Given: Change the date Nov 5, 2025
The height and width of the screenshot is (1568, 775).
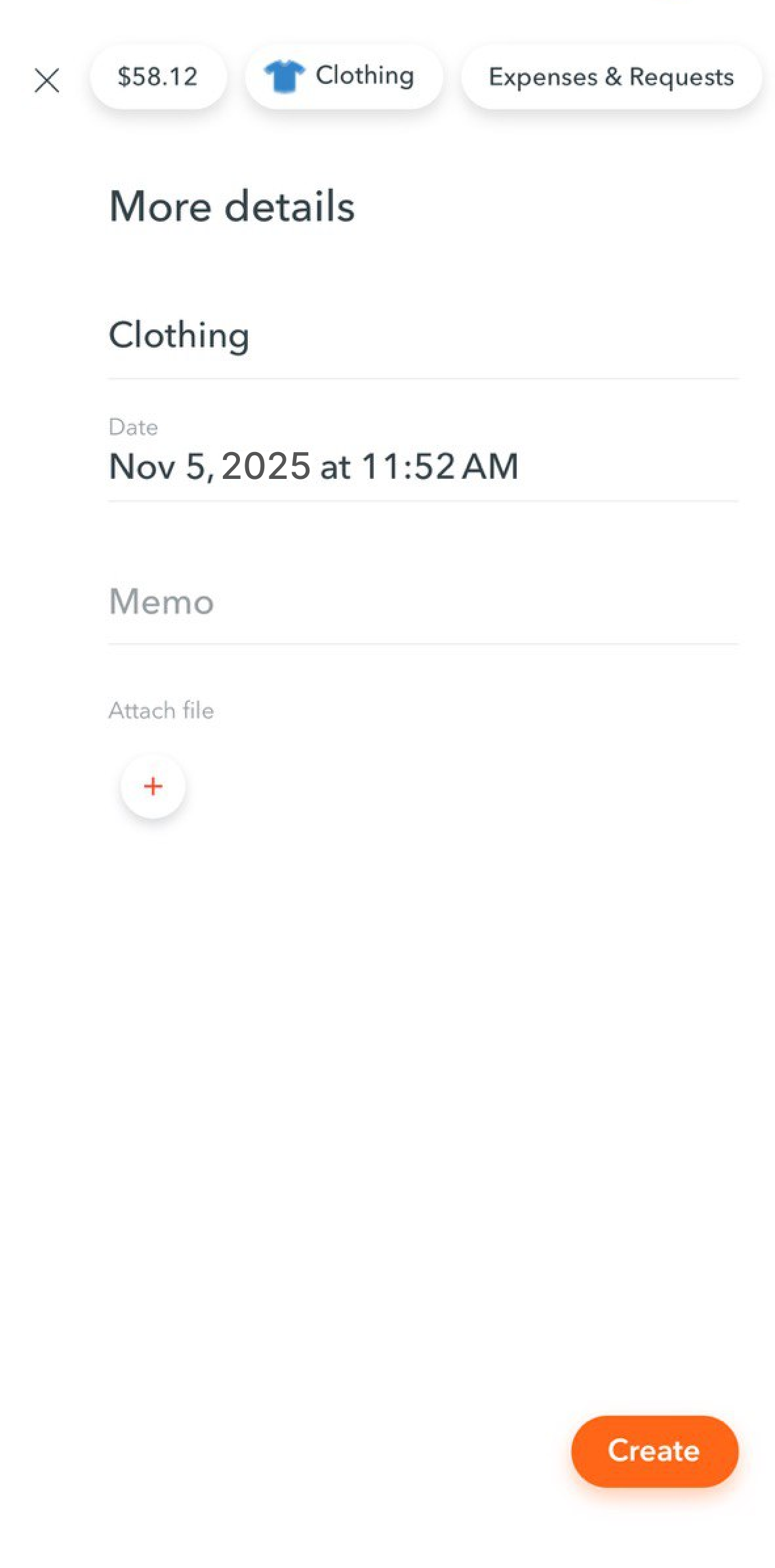Looking at the screenshot, I should click(423, 456).
